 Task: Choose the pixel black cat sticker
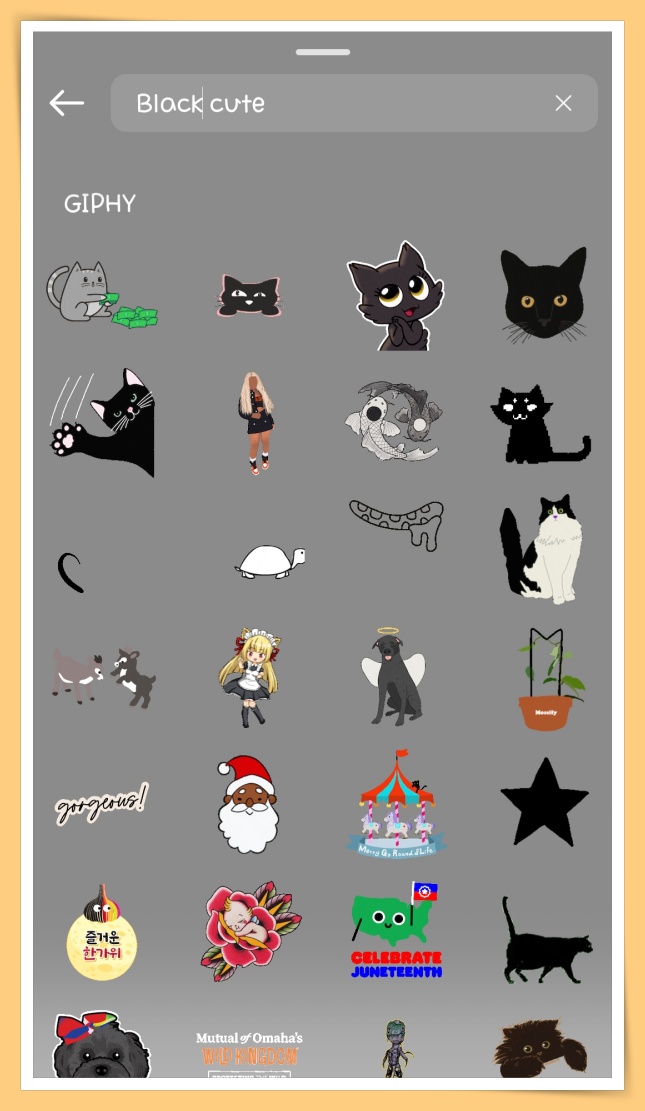point(540,424)
